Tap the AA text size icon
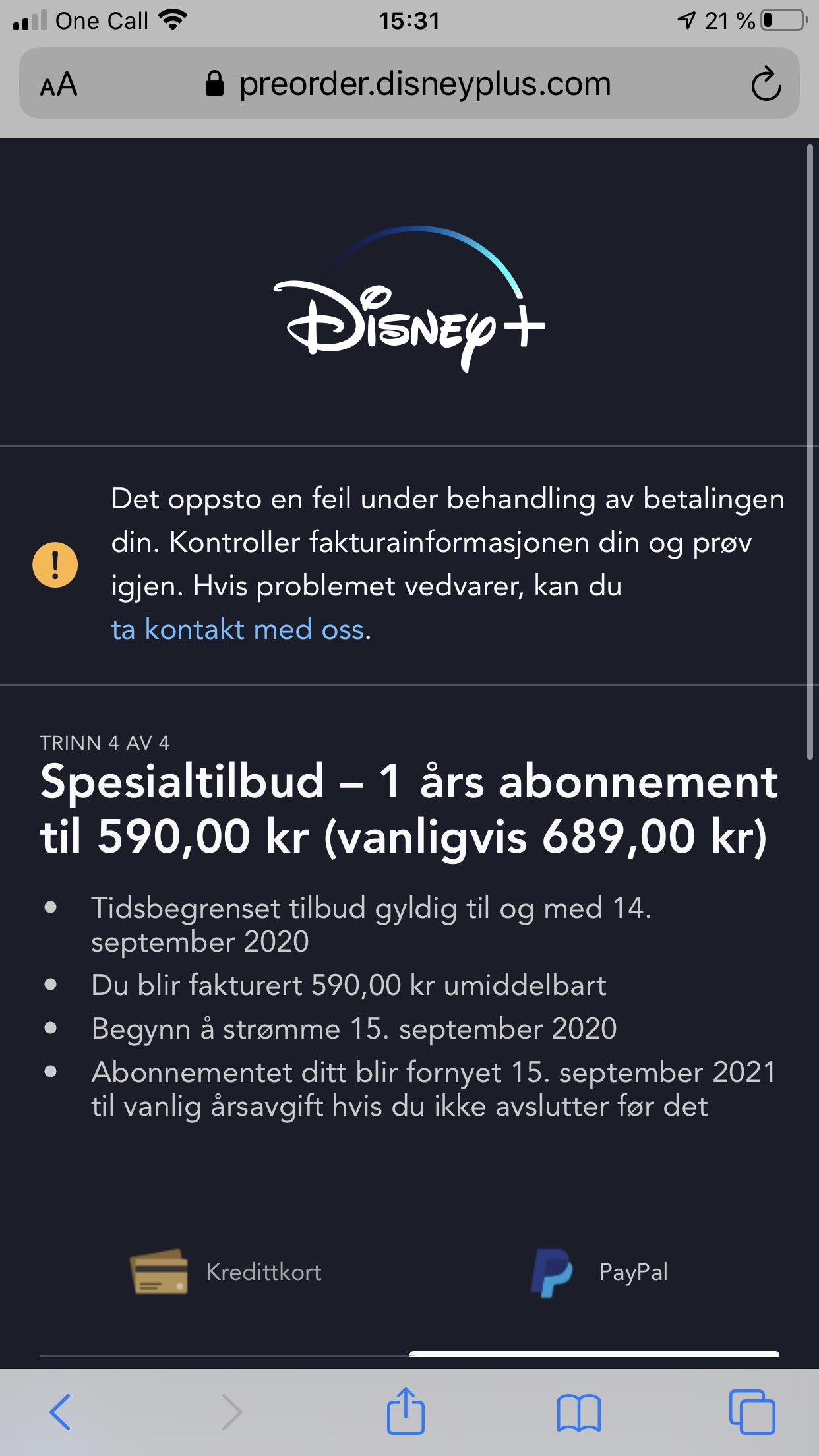819x1456 pixels. (x=57, y=83)
